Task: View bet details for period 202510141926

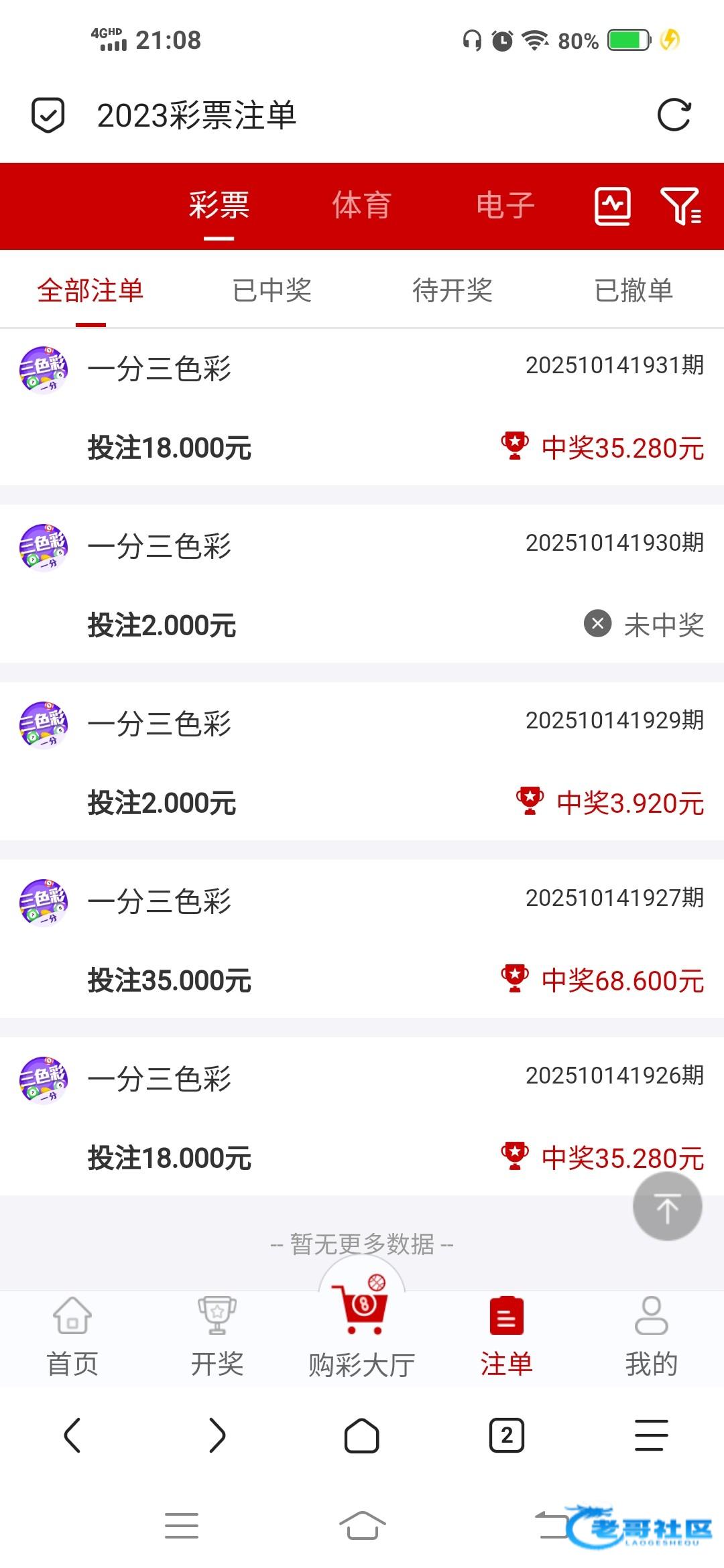Action: [362, 1117]
